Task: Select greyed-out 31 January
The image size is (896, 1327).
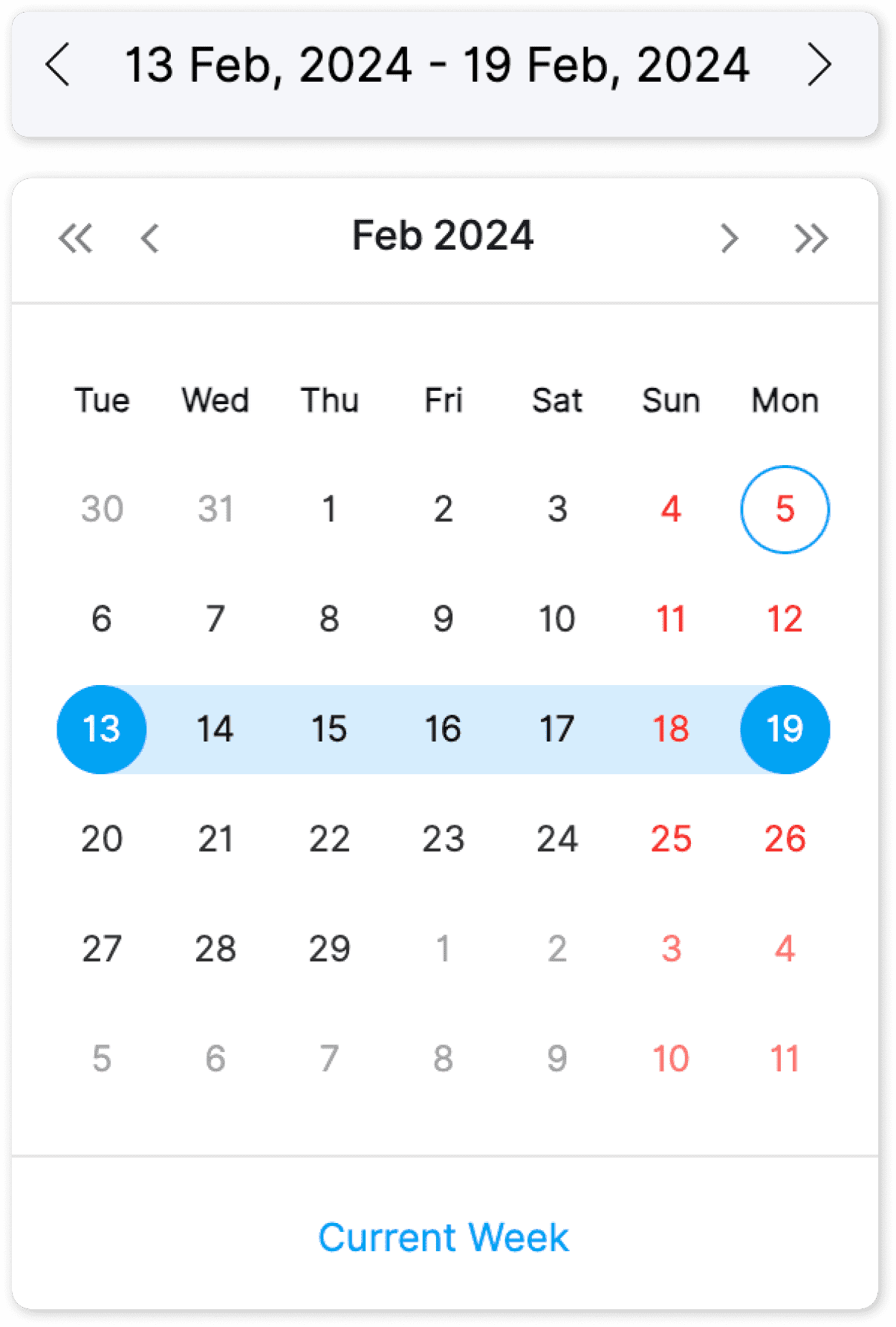Action: [x=215, y=510]
